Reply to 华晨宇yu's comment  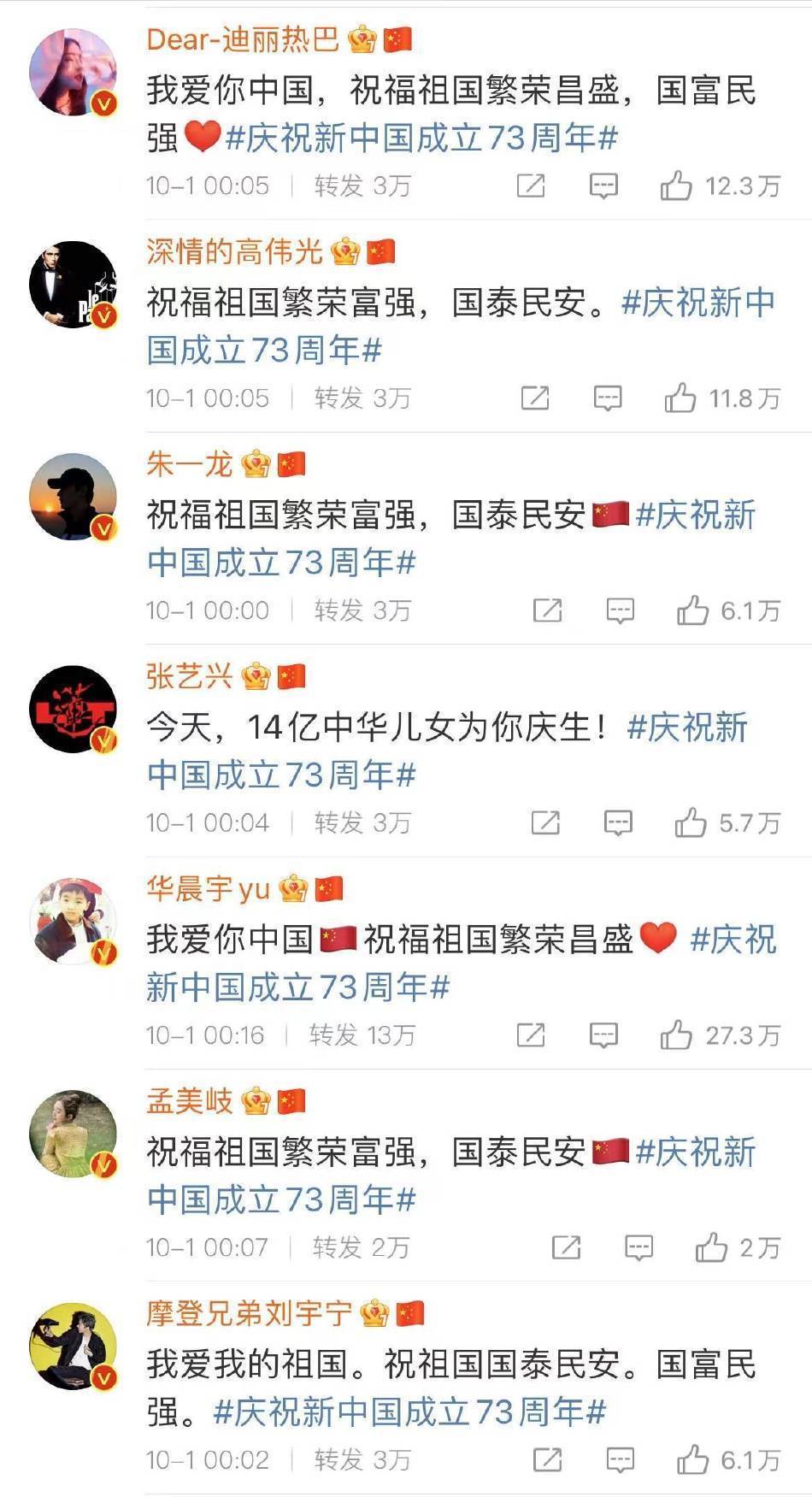(603, 1035)
